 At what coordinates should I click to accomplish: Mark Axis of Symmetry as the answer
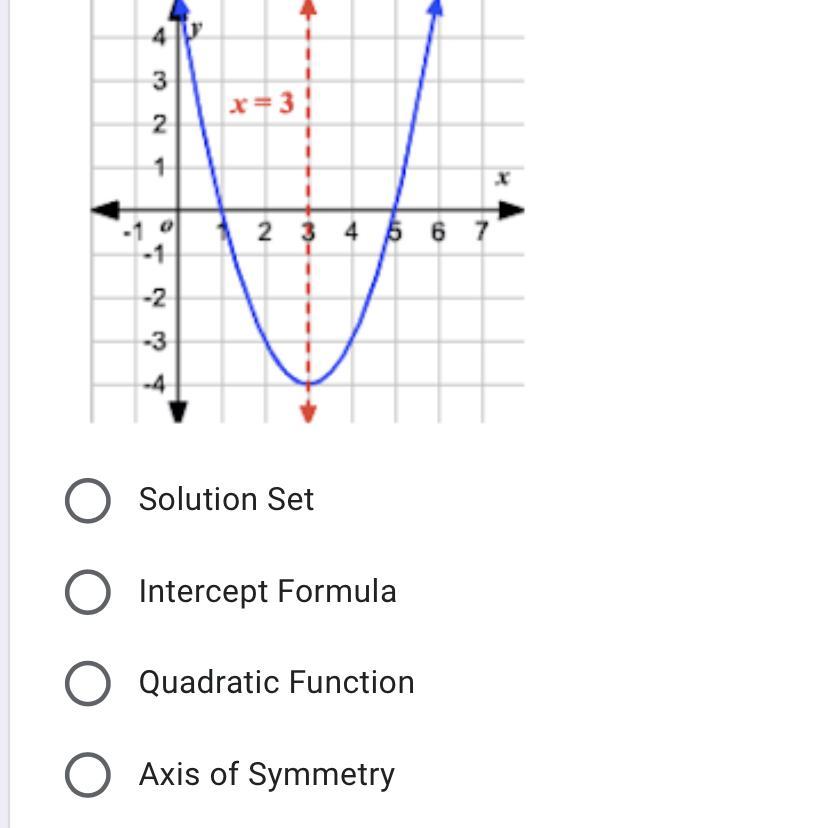(88, 775)
